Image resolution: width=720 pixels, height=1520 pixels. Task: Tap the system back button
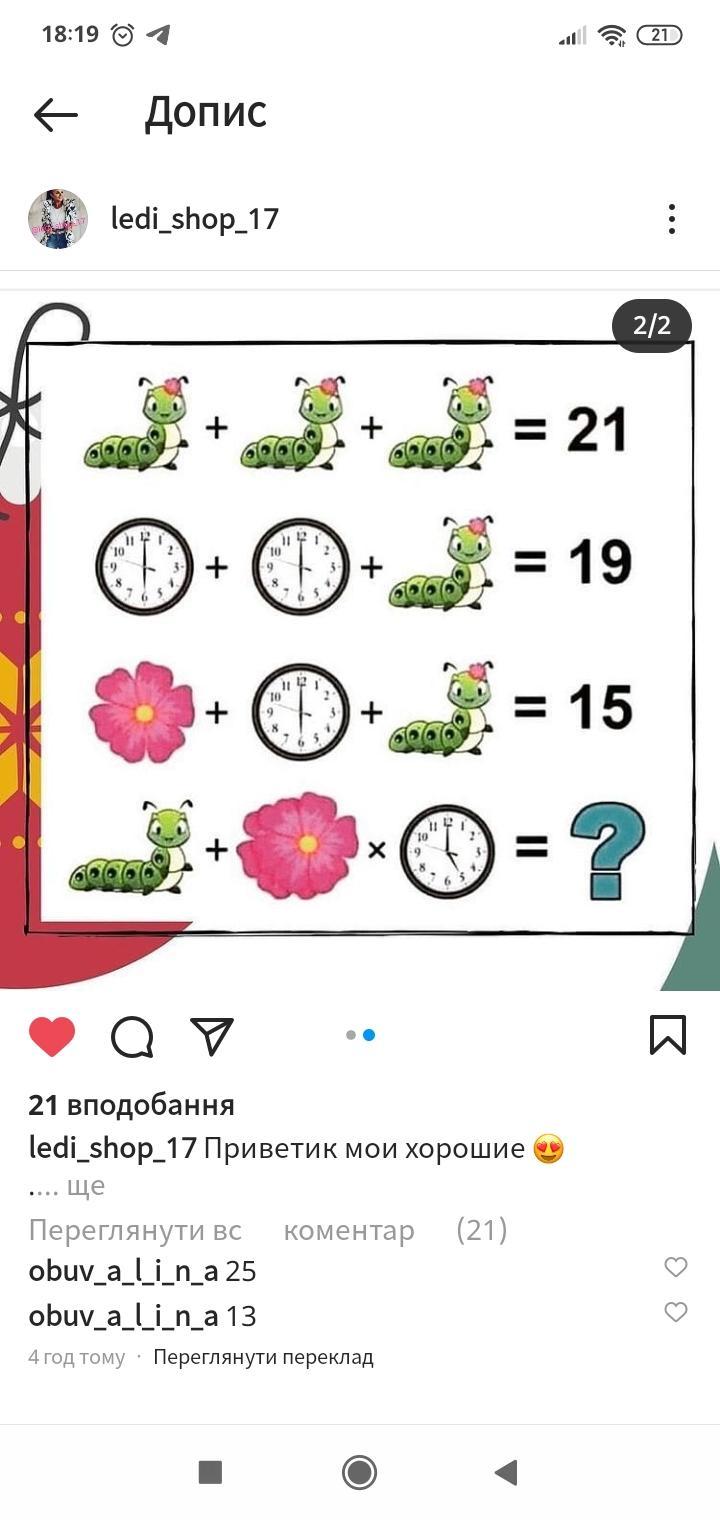506,1472
